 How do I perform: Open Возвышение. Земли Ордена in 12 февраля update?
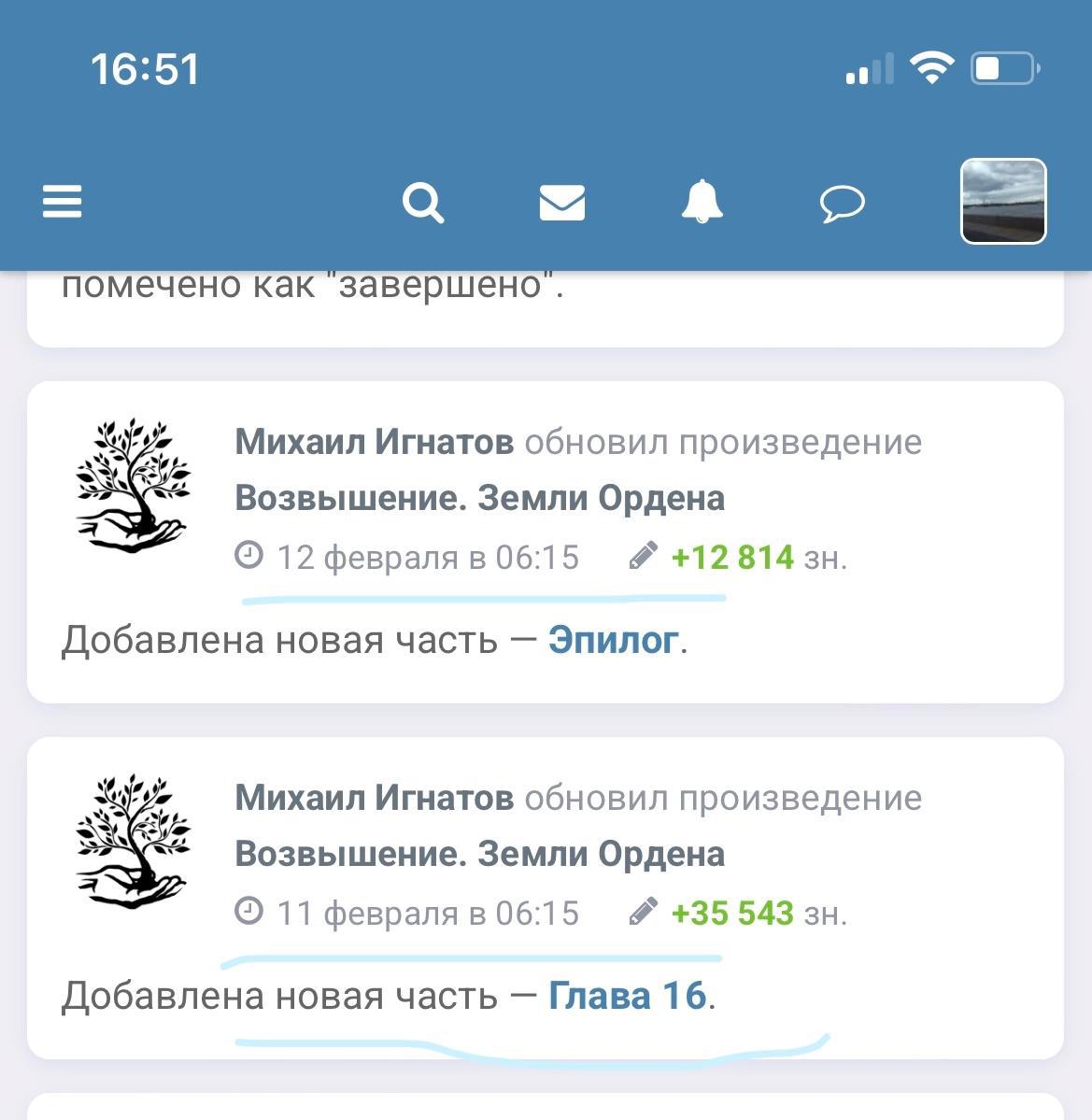[479, 498]
